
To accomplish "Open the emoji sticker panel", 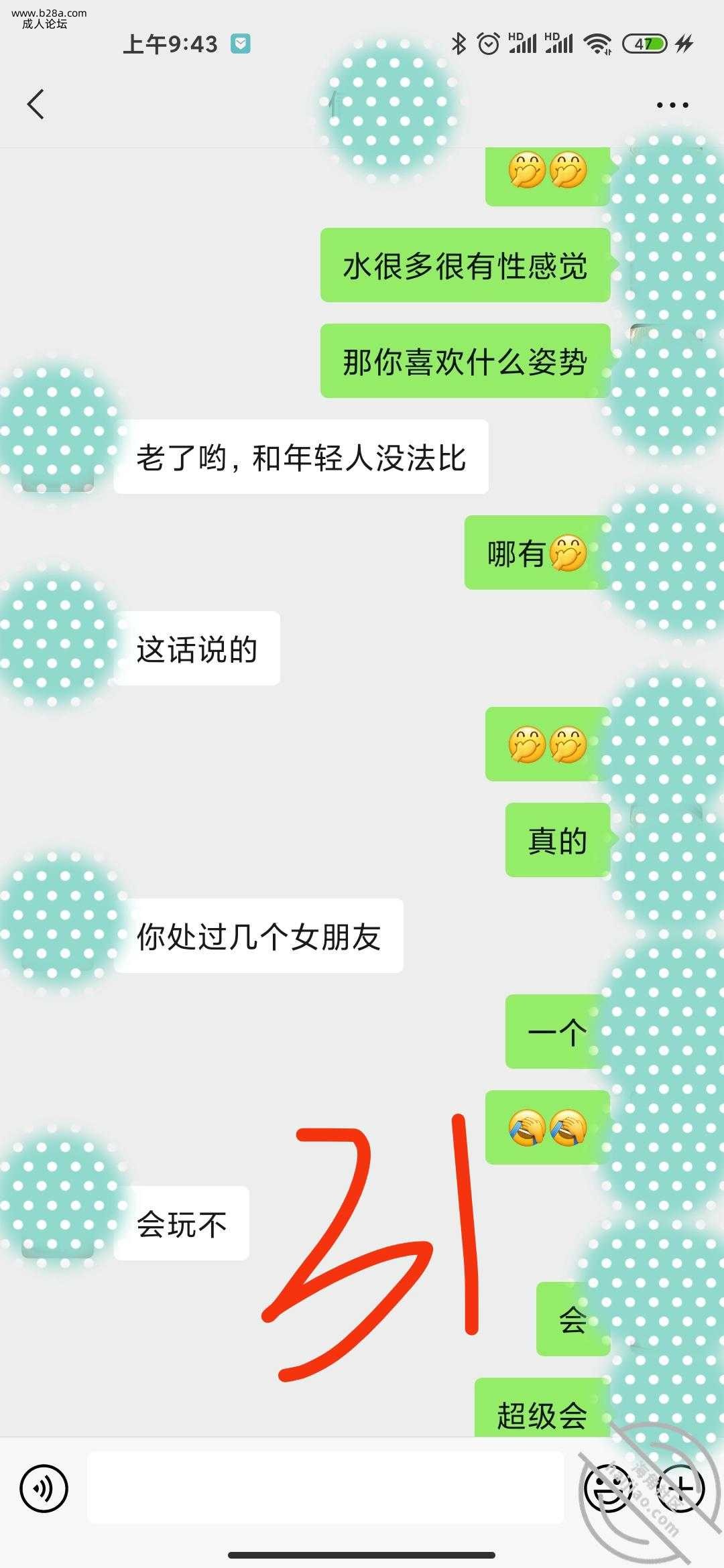I will pyautogui.click(x=608, y=1488).
